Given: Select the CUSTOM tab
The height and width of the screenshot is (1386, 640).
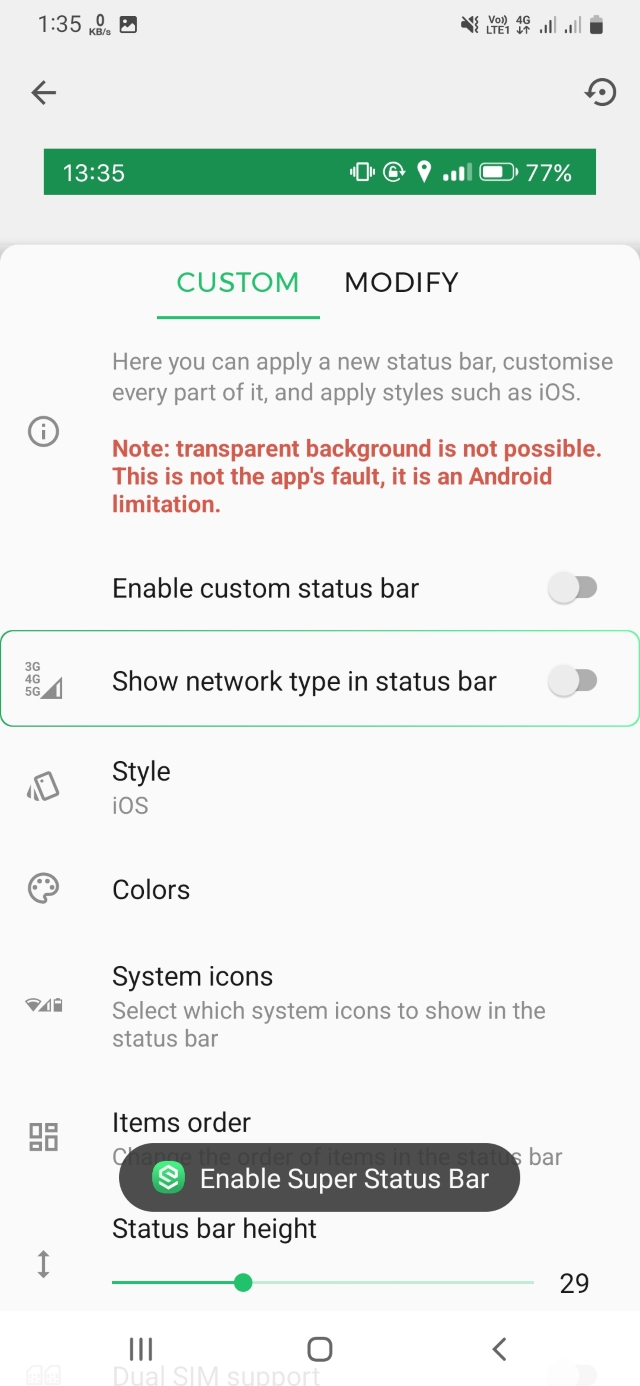Looking at the screenshot, I should click(x=238, y=283).
